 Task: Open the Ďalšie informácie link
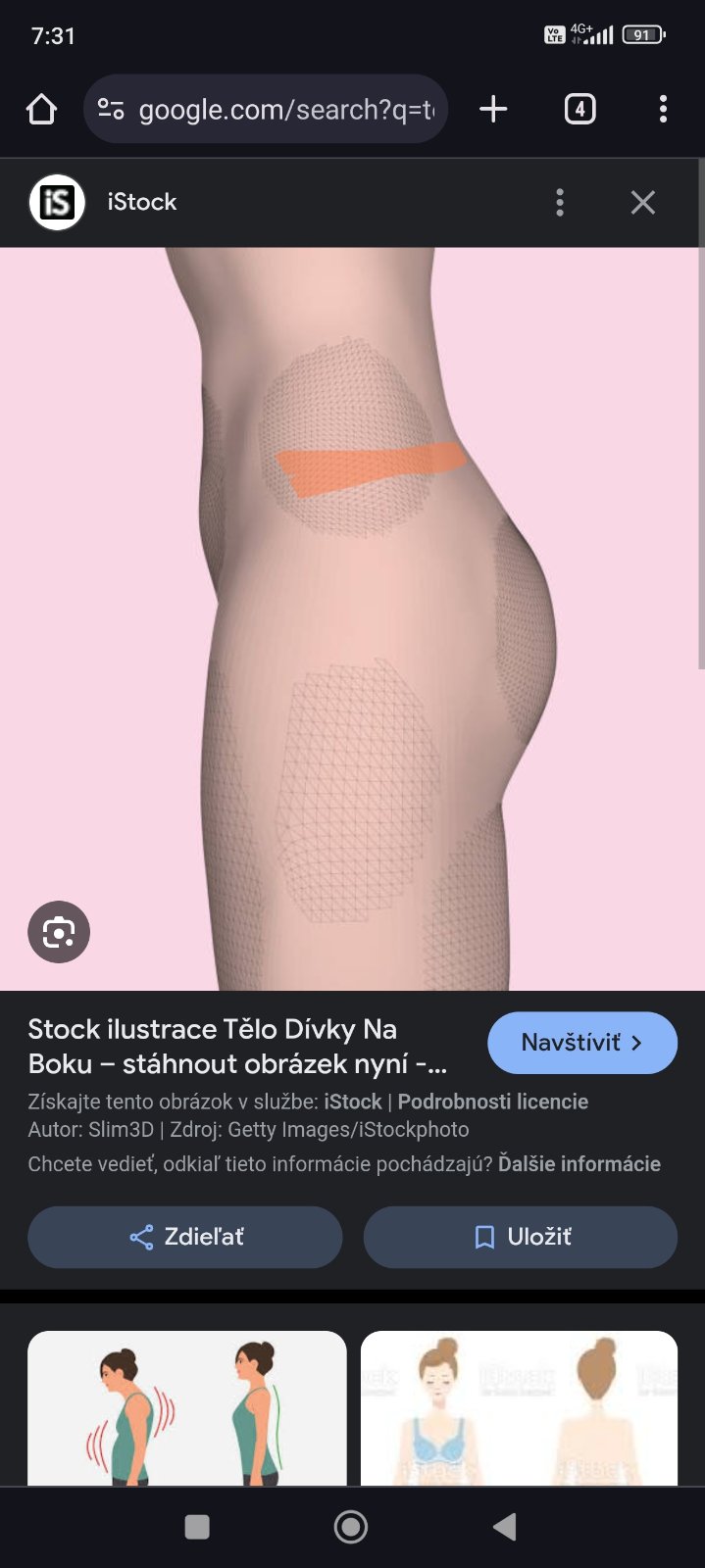point(579,1164)
